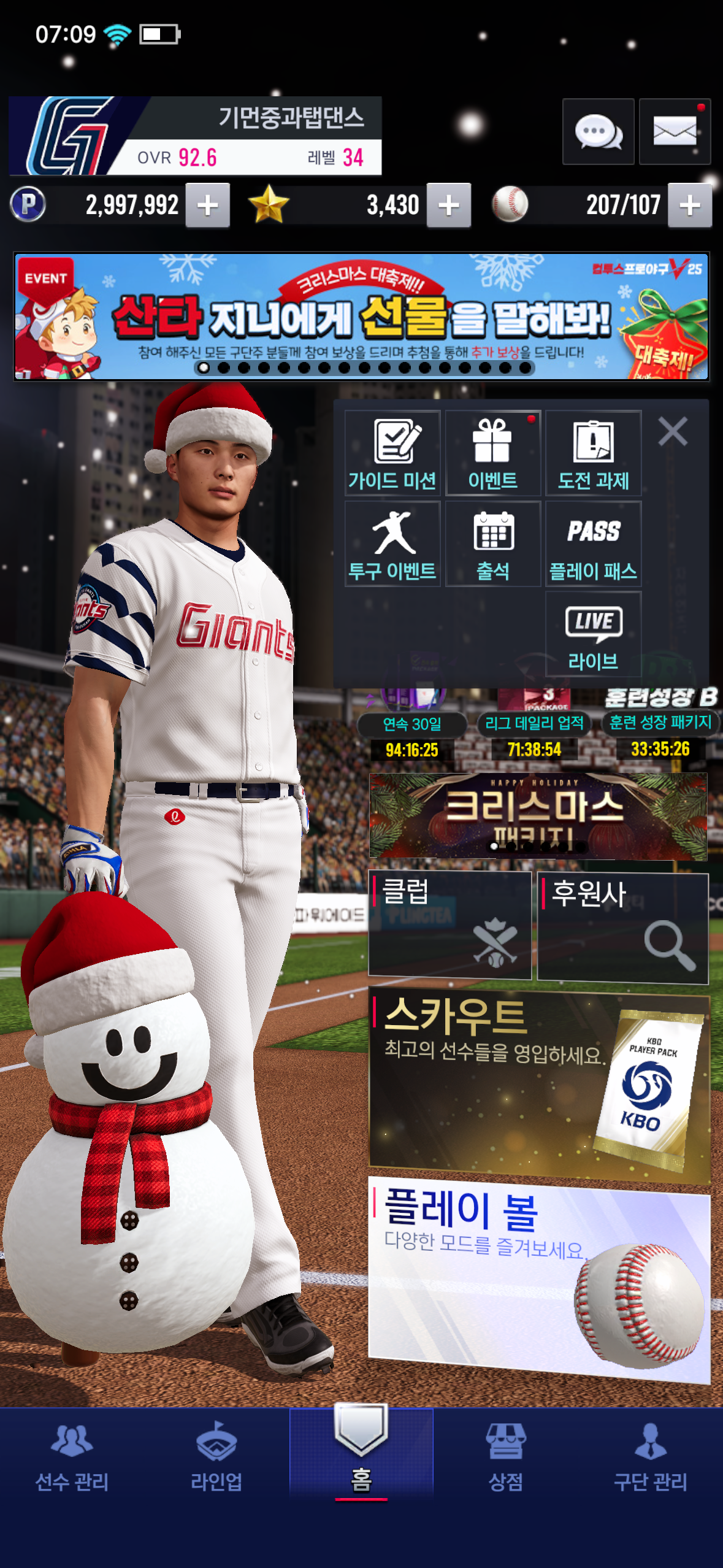The width and height of the screenshot is (723, 1568).
Task: Open the 후원사 card
Action: (622, 928)
